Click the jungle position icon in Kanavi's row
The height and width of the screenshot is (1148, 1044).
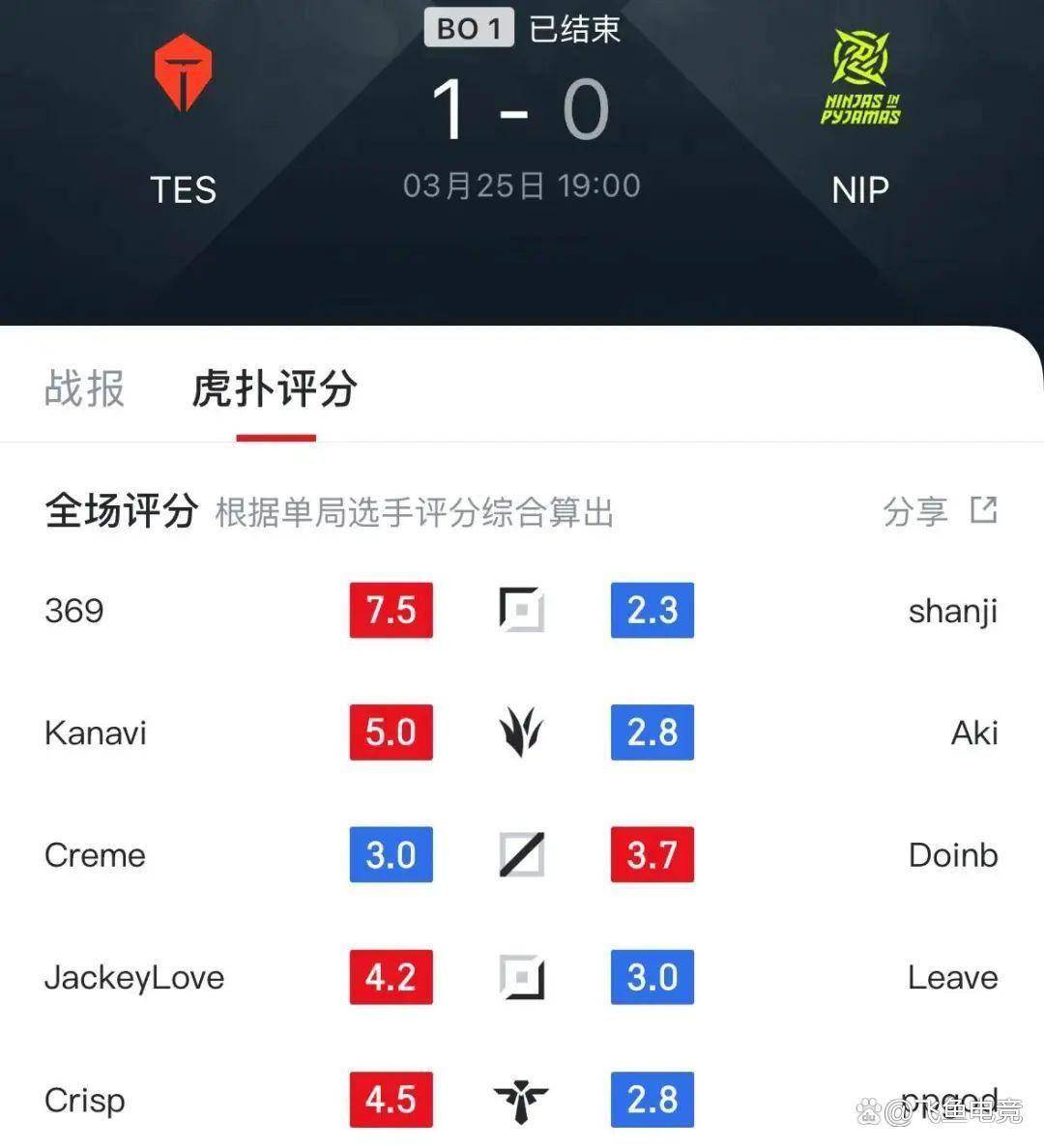[x=522, y=732]
